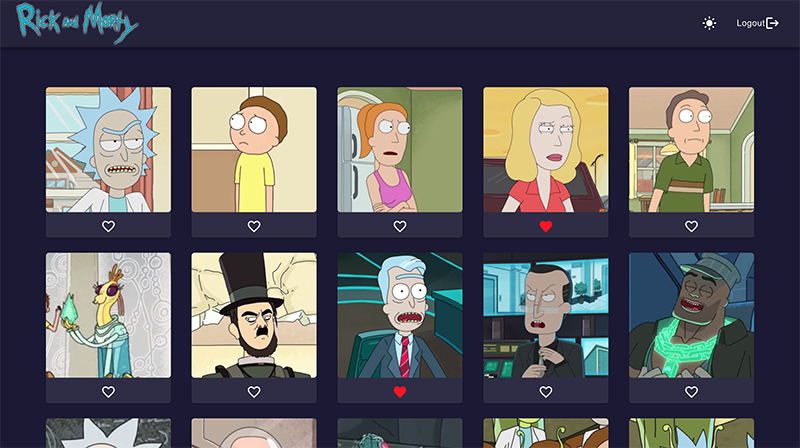Like the laughing man with glowing chain
Image resolution: width=800 pixels, height=448 pixels.
click(691, 392)
